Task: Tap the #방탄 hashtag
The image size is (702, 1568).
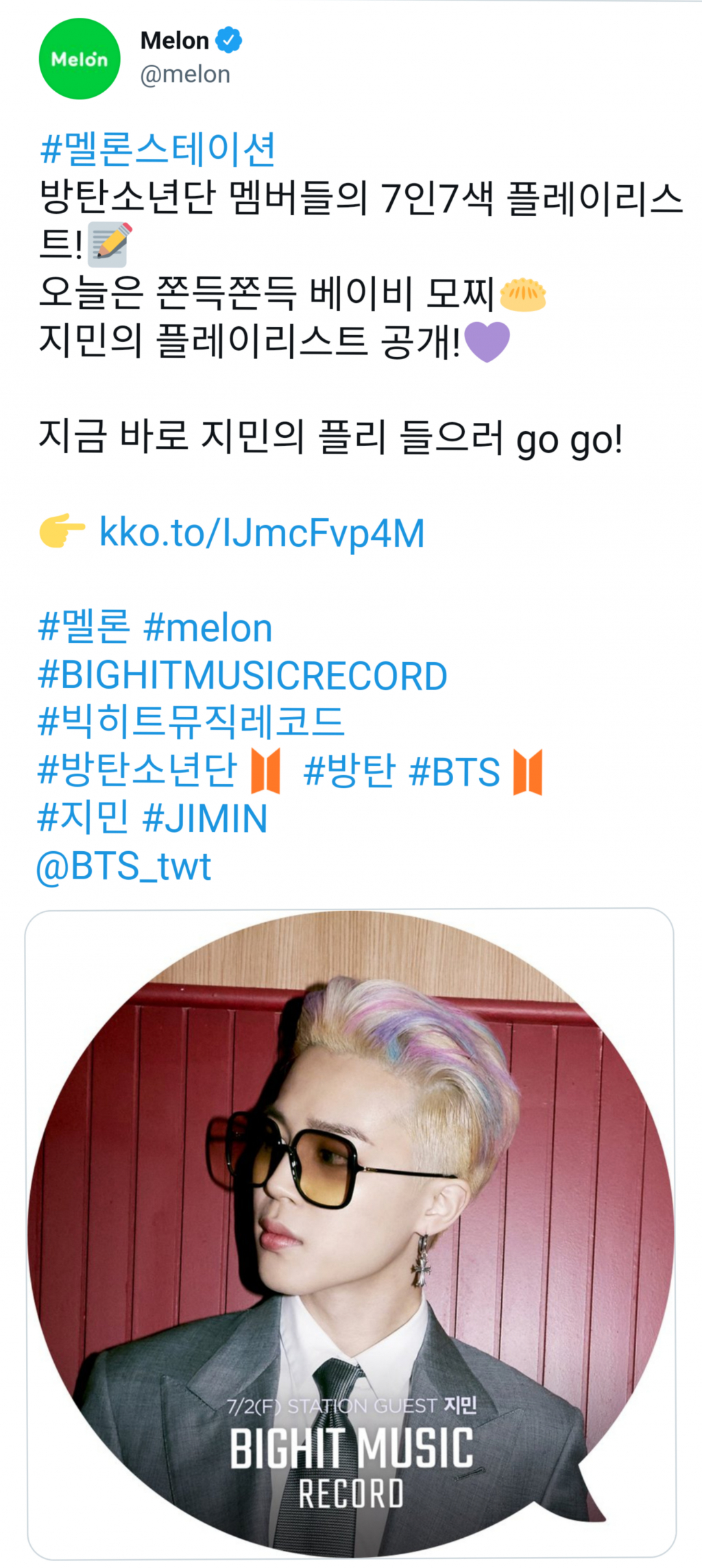Action: point(350,770)
